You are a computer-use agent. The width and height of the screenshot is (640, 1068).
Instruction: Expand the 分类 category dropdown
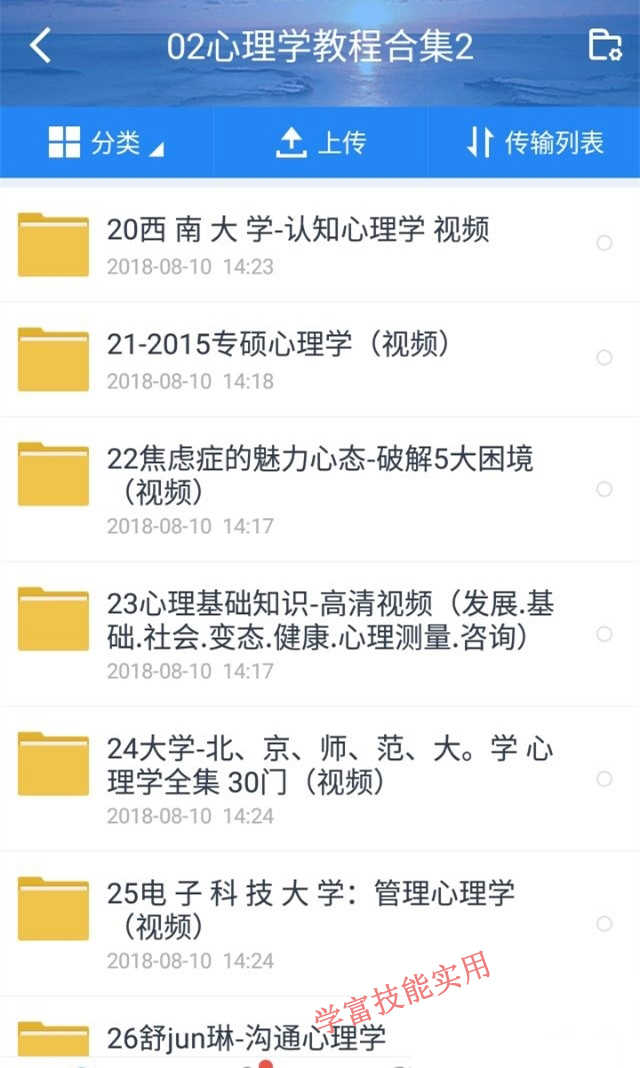coord(106,143)
